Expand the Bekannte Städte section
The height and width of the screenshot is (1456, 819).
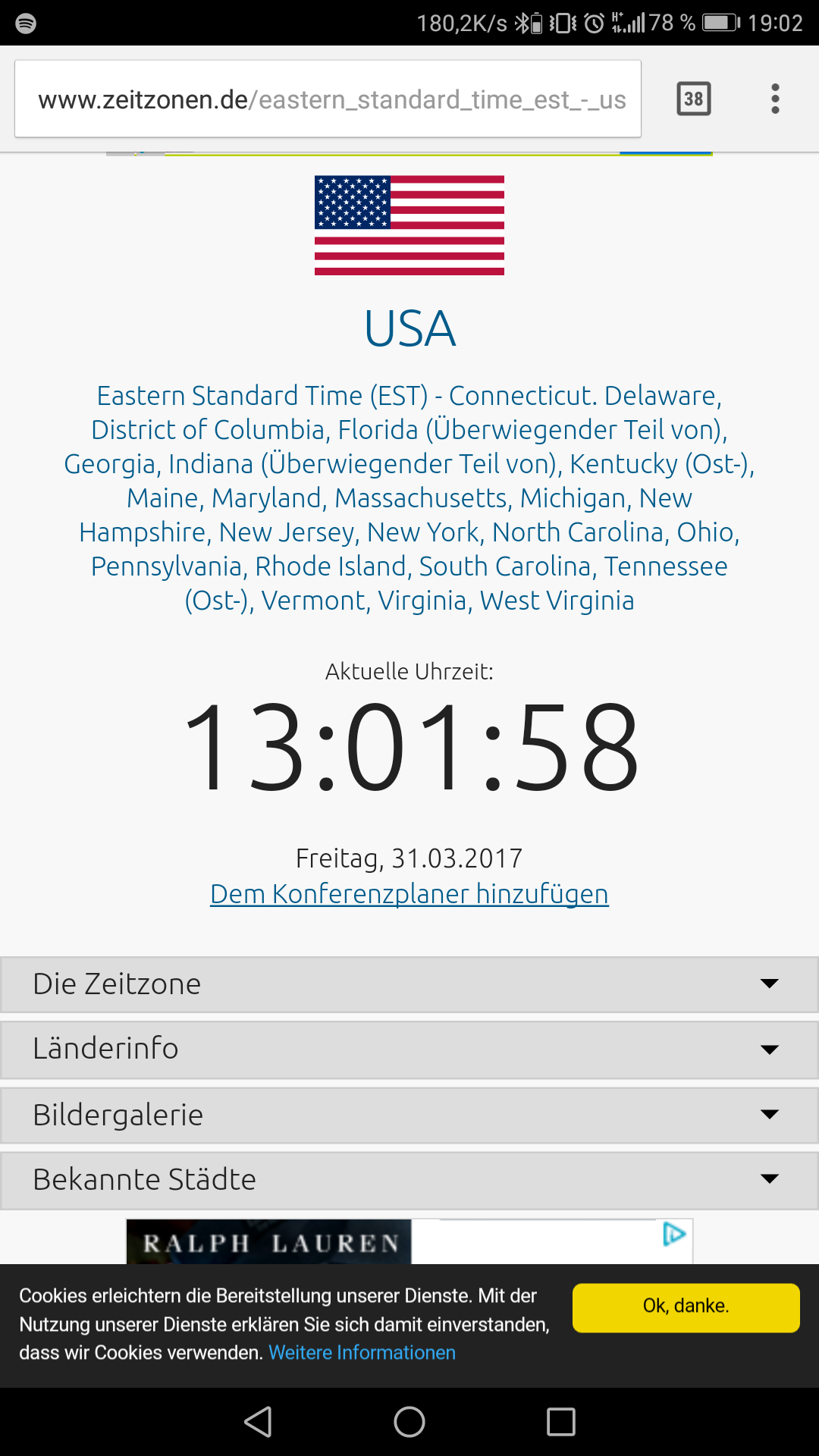(x=409, y=1180)
